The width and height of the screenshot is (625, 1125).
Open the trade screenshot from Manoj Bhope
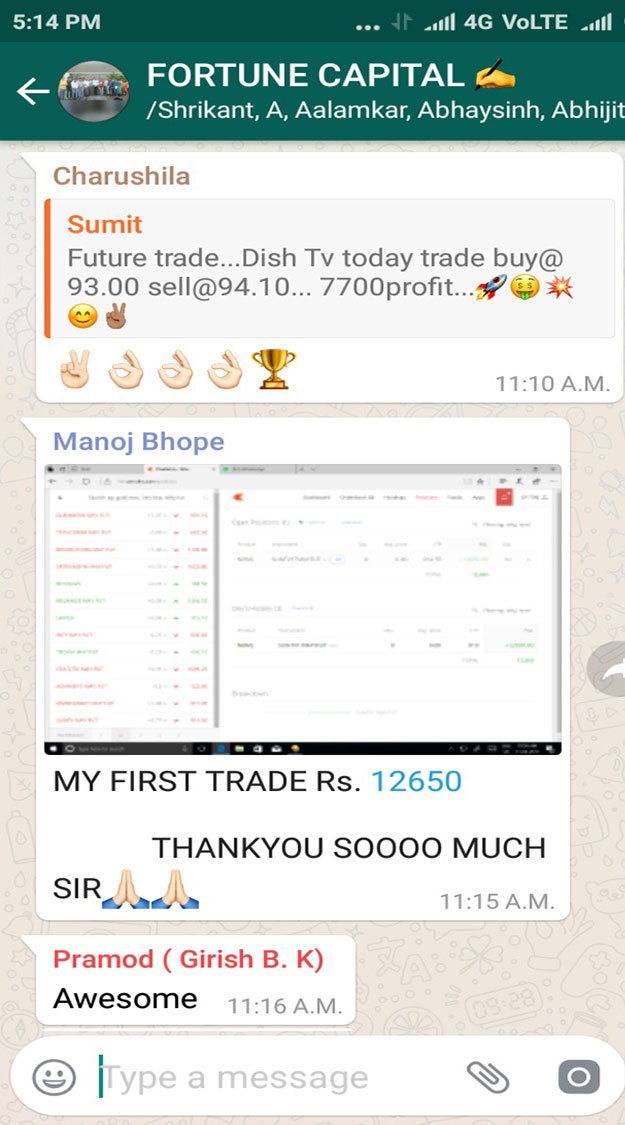(303, 609)
